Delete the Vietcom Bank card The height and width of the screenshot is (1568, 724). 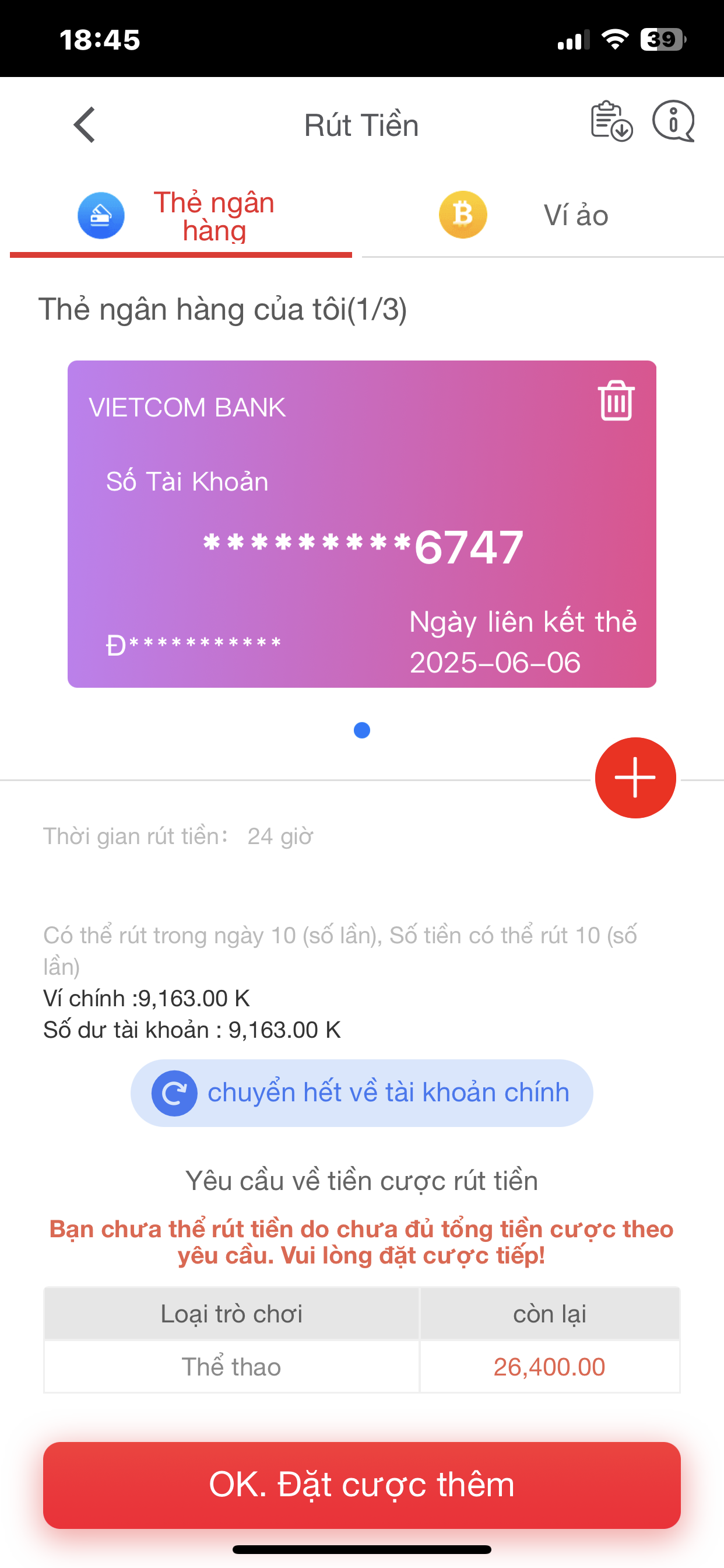pos(616,401)
